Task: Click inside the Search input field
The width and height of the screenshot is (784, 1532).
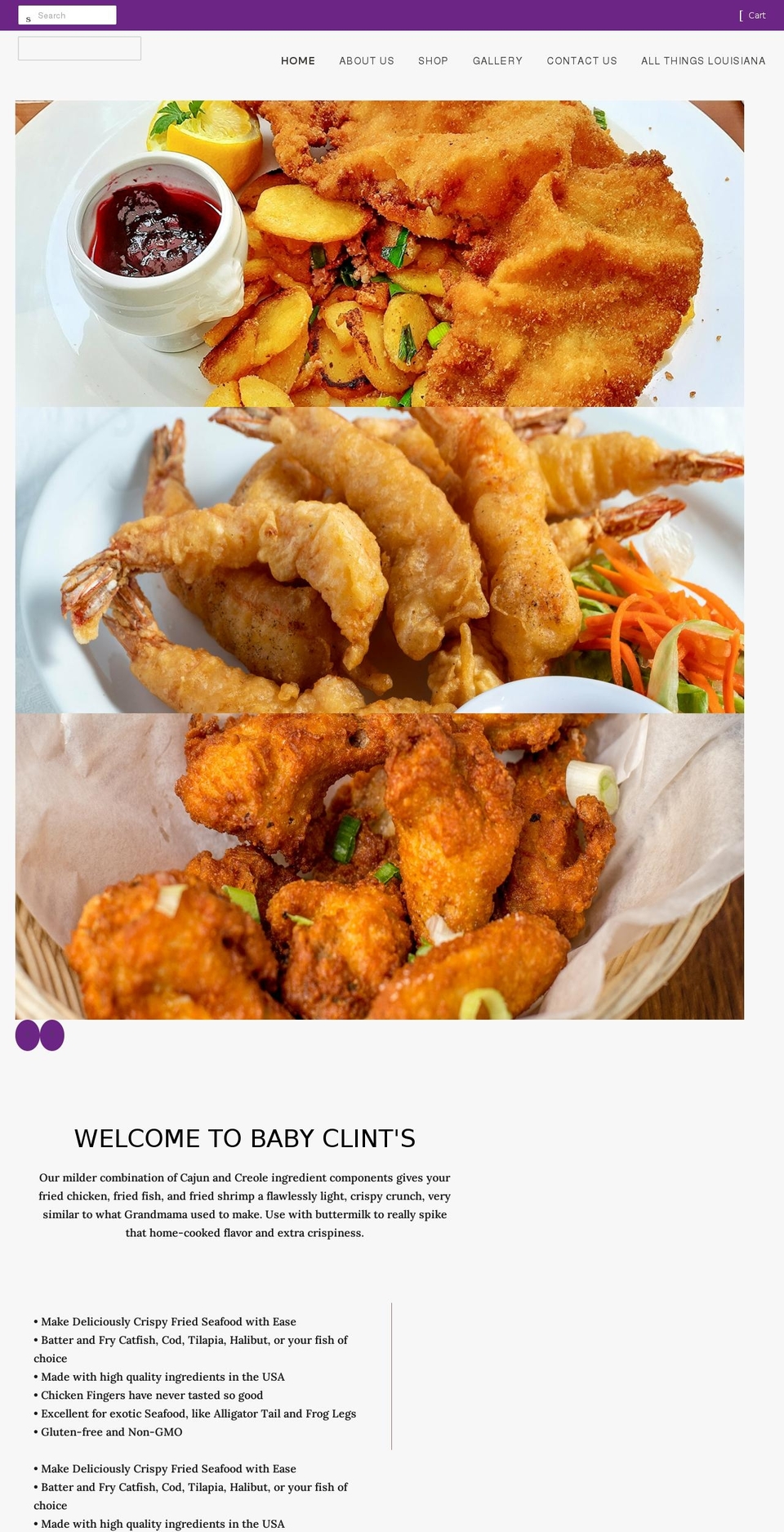Action: click(x=73, y=15)
